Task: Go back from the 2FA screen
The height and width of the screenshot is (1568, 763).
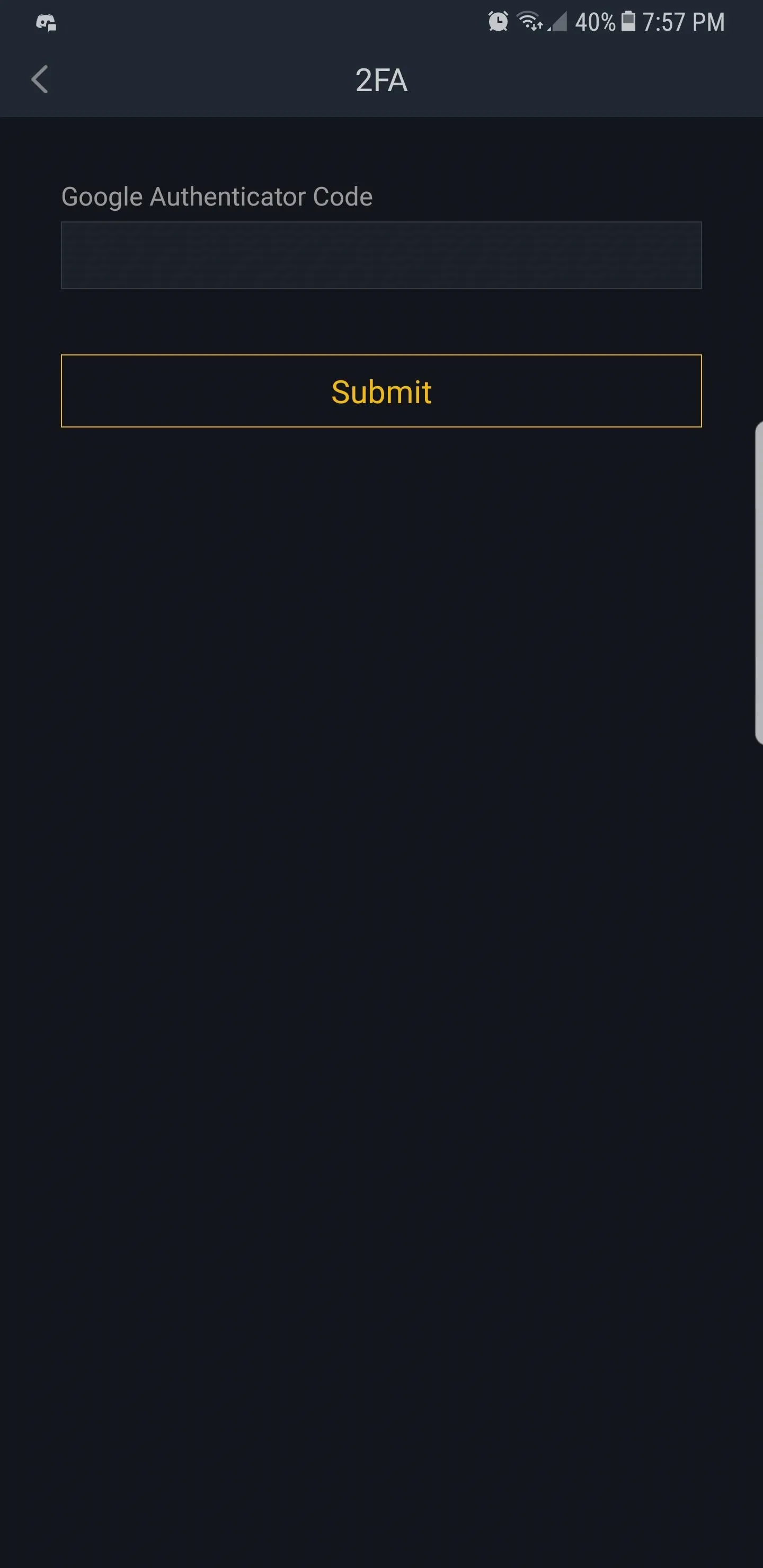Action: click(40, 80)
